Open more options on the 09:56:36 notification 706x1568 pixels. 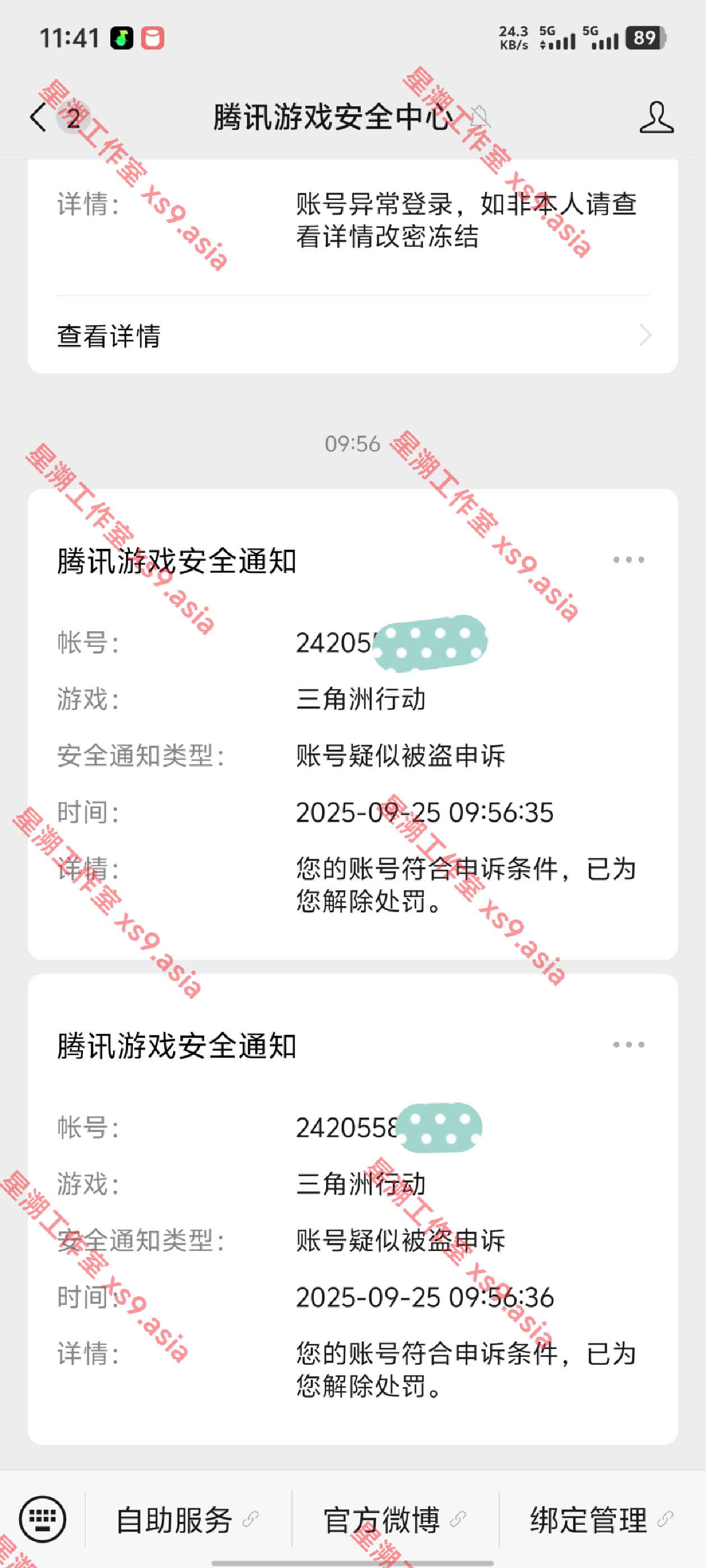click(628, 1044)
